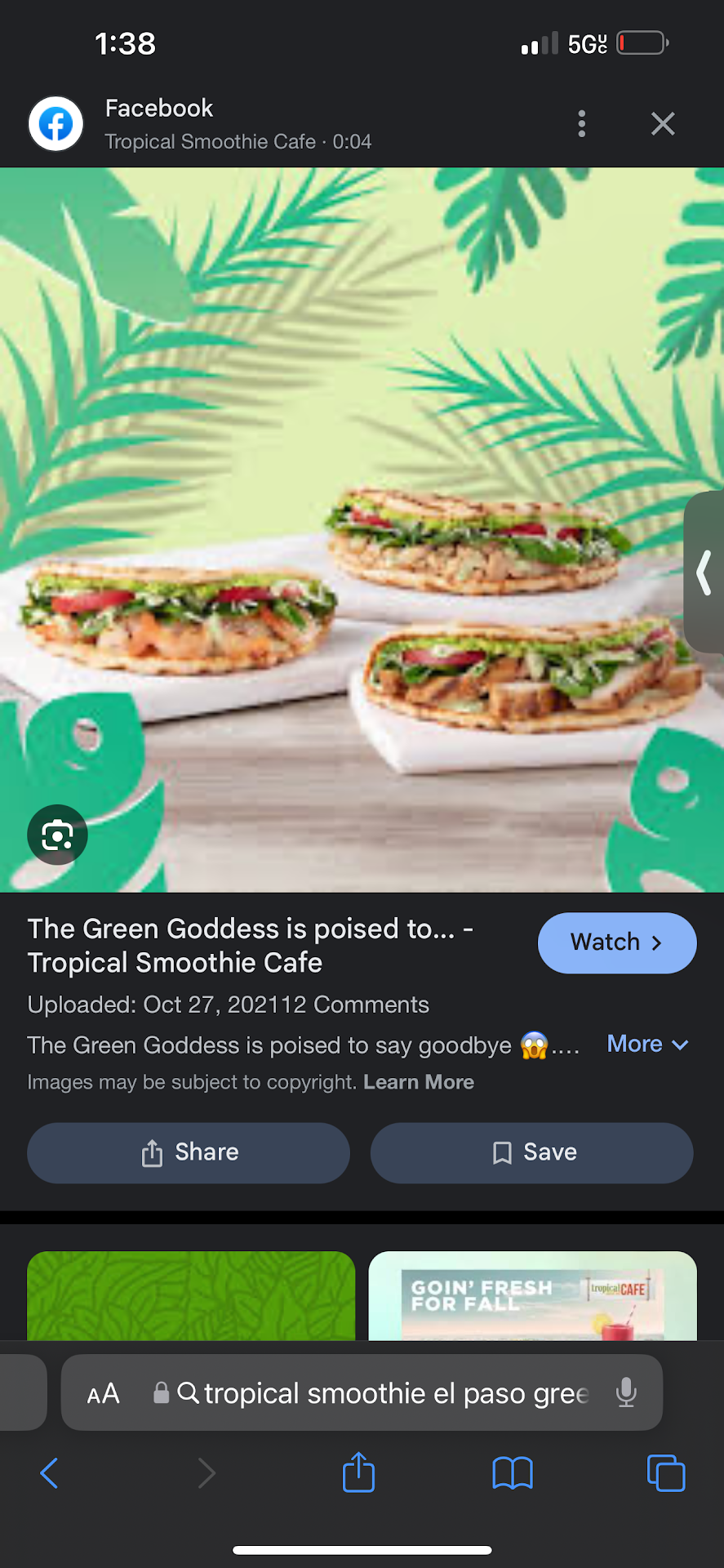
Task: Search this image with Google Lens
Action: click(x=57, y=835)
